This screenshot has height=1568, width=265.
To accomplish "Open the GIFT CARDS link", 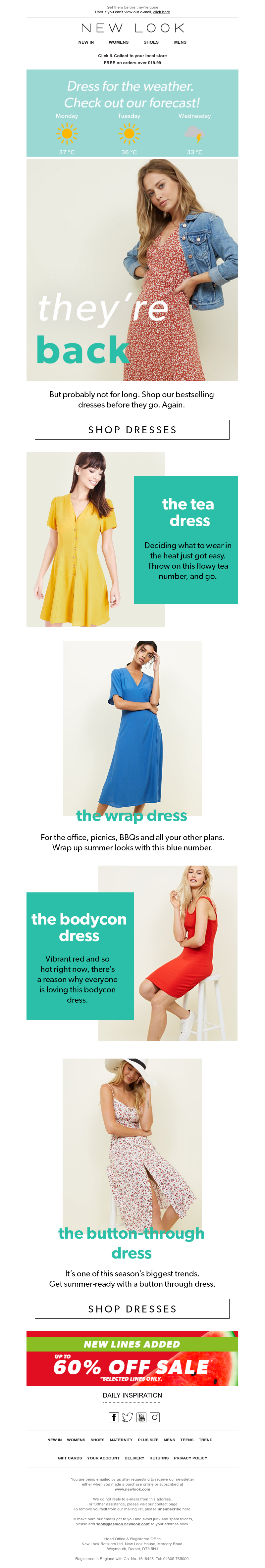I will coord(70,1458).
